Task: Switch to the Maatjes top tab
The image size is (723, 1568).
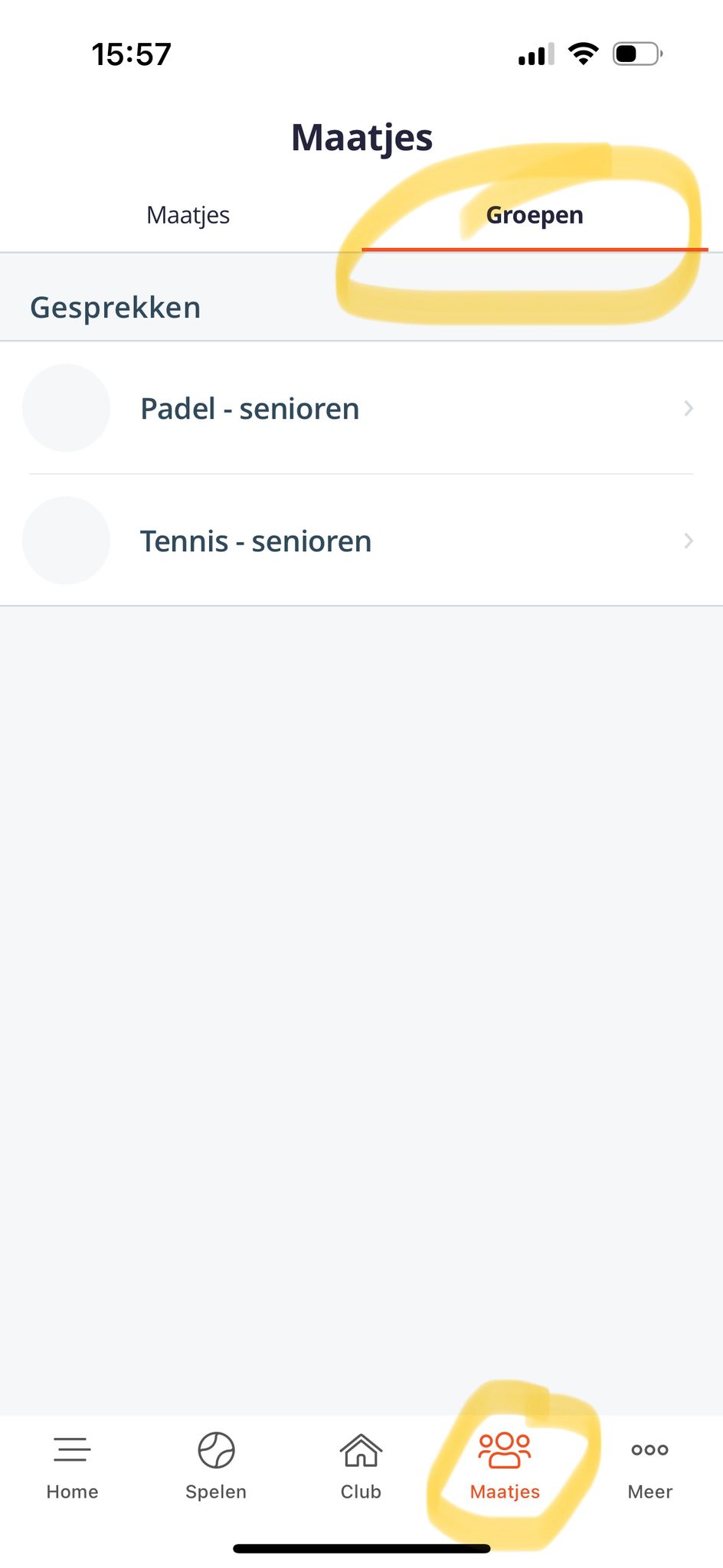Action: point(188,215)
